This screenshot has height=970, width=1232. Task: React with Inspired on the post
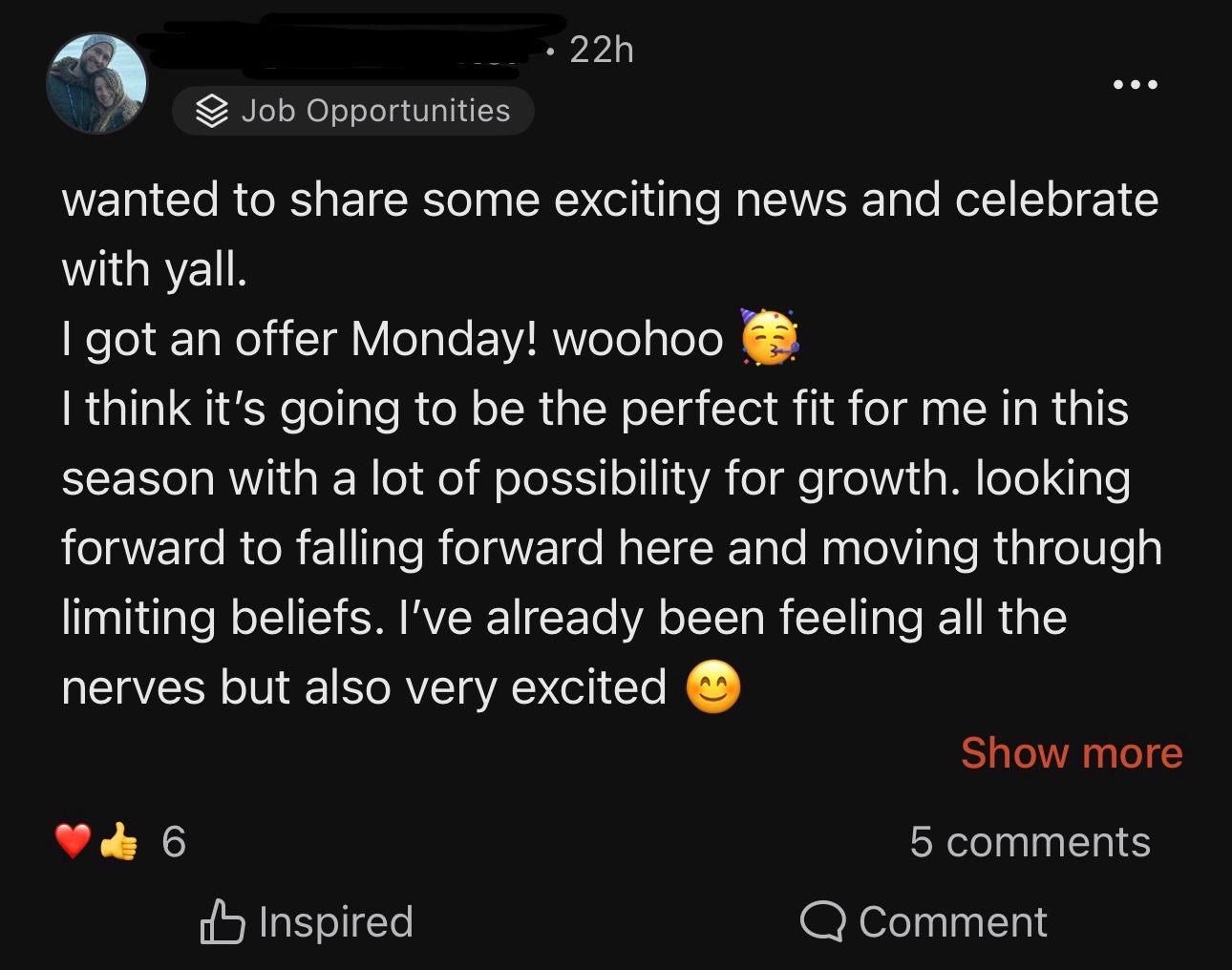click(307, 921)
